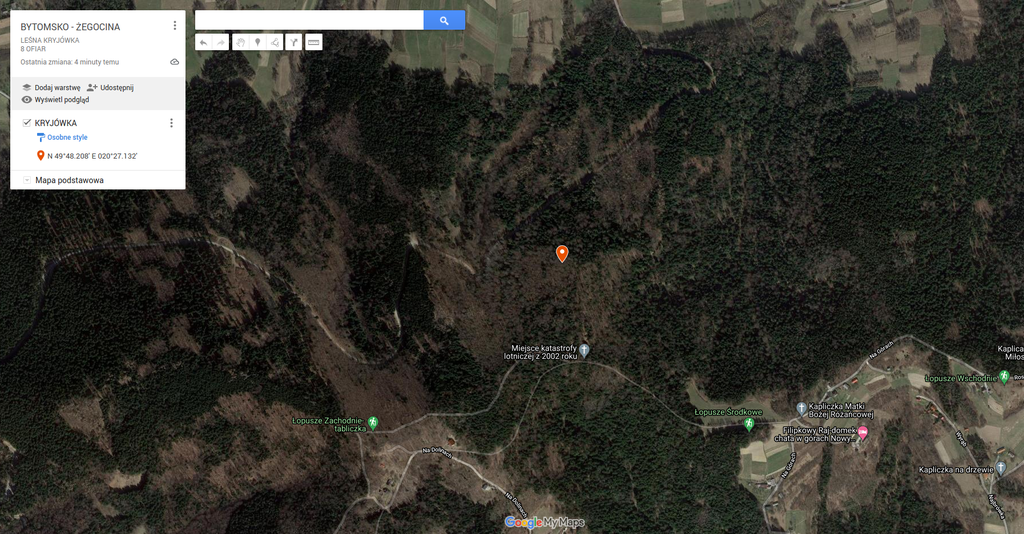The height and width of the screenshot is (534, 1024).
Task: Focus the map search field
Action: click(x=309, y=20)
